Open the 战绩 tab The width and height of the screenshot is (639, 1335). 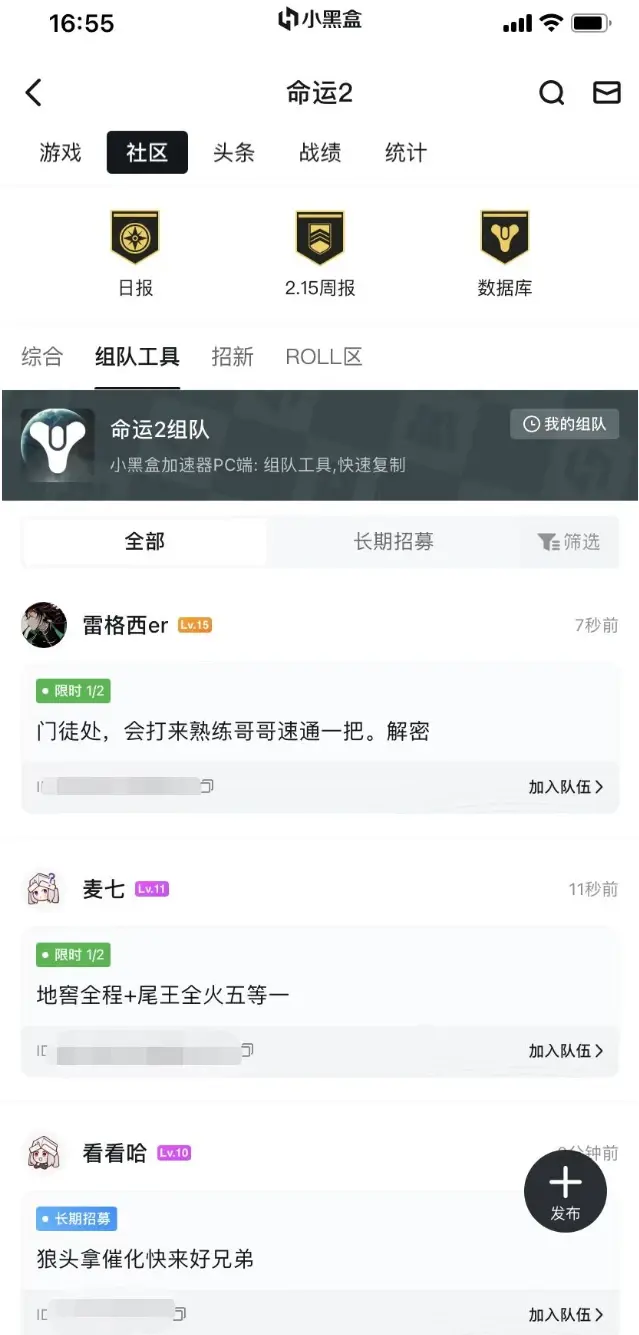click(319, 153)
